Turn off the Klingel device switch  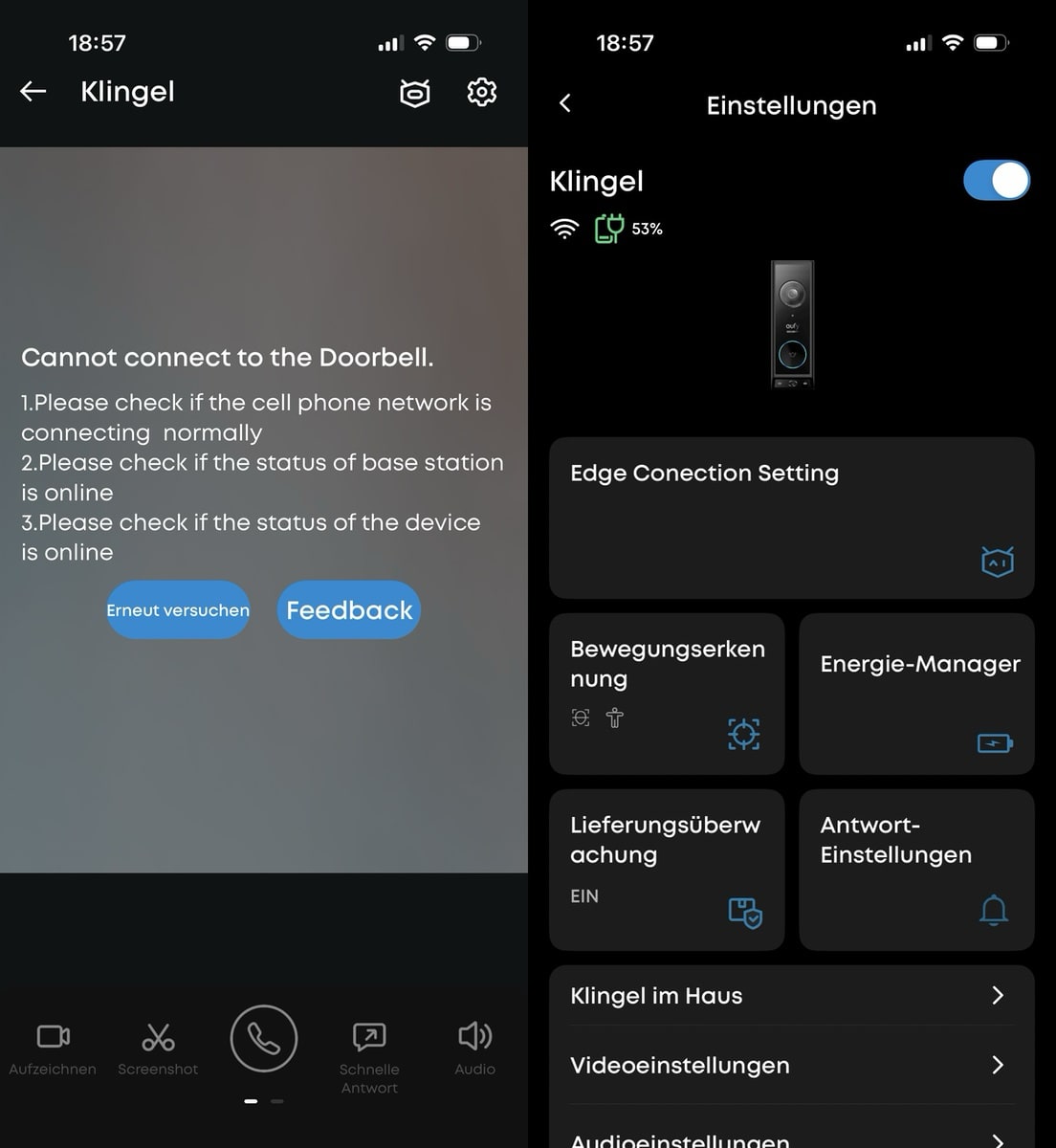point(996,180)
